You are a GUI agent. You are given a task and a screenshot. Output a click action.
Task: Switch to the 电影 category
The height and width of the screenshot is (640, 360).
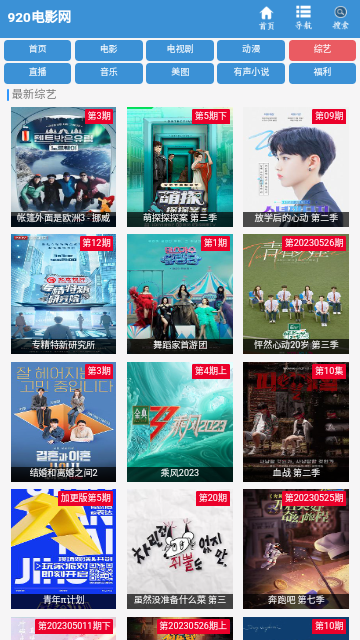(x=109, y=50)
